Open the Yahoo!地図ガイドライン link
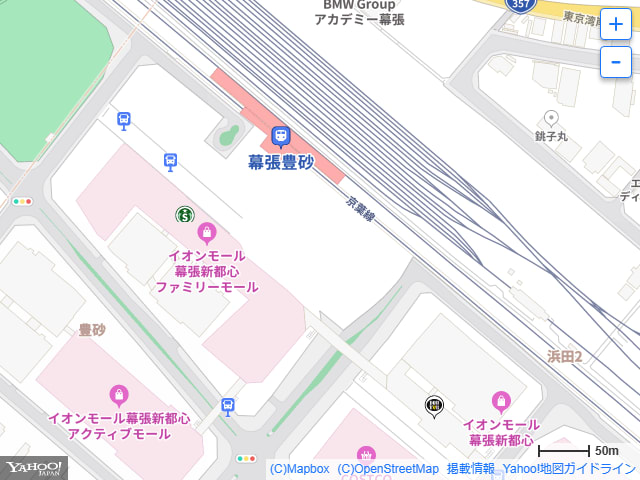 click(x=568, y=468)
